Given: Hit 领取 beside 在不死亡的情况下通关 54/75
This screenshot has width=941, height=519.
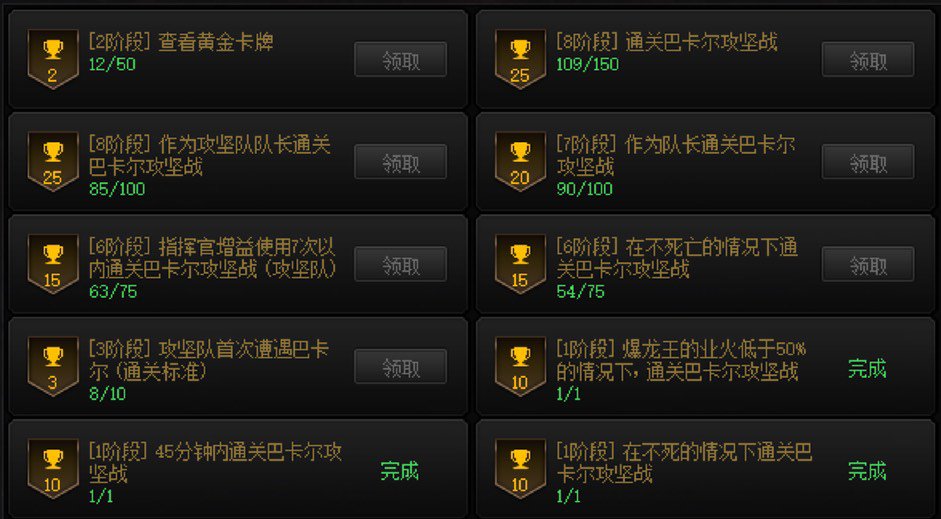Looking at the screenshot, I should 867,264.
